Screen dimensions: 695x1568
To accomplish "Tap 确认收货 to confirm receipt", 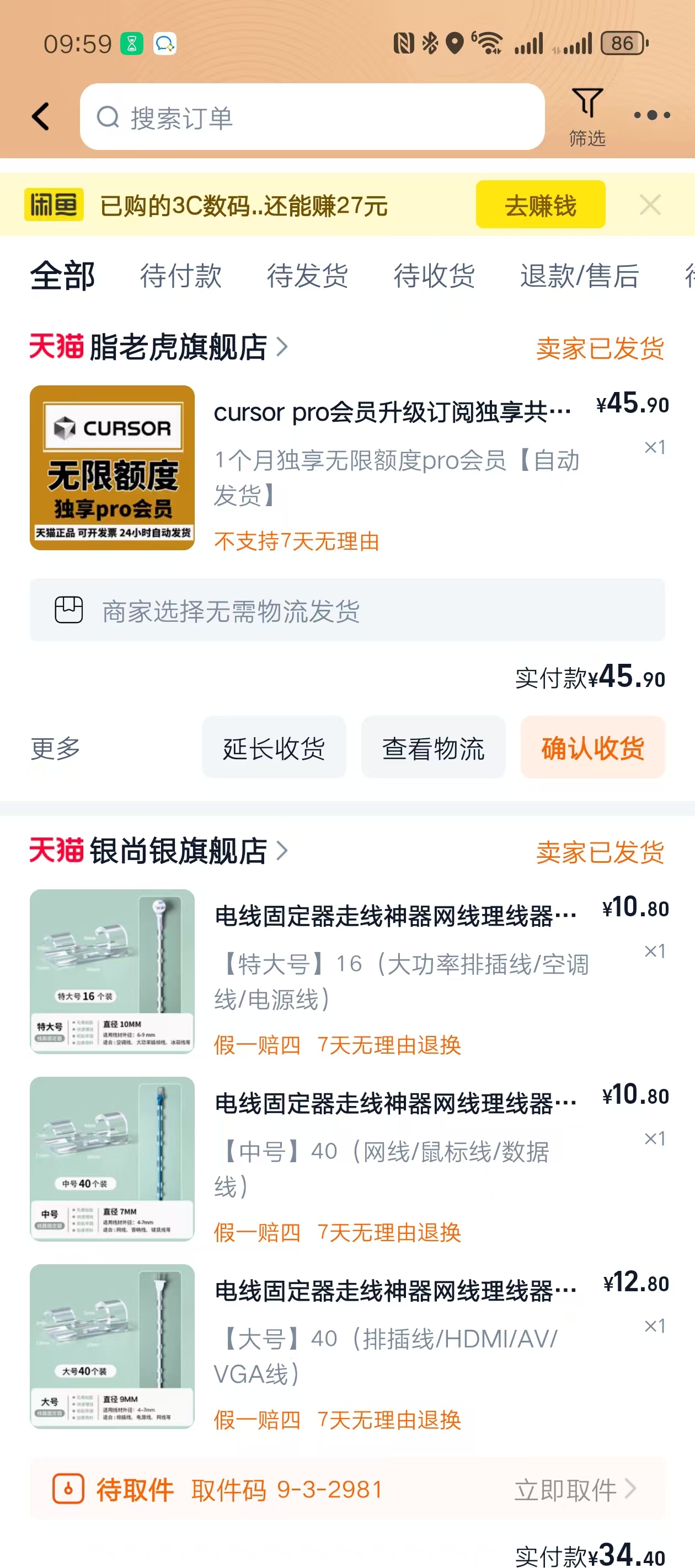I will [x=592, y=748].
